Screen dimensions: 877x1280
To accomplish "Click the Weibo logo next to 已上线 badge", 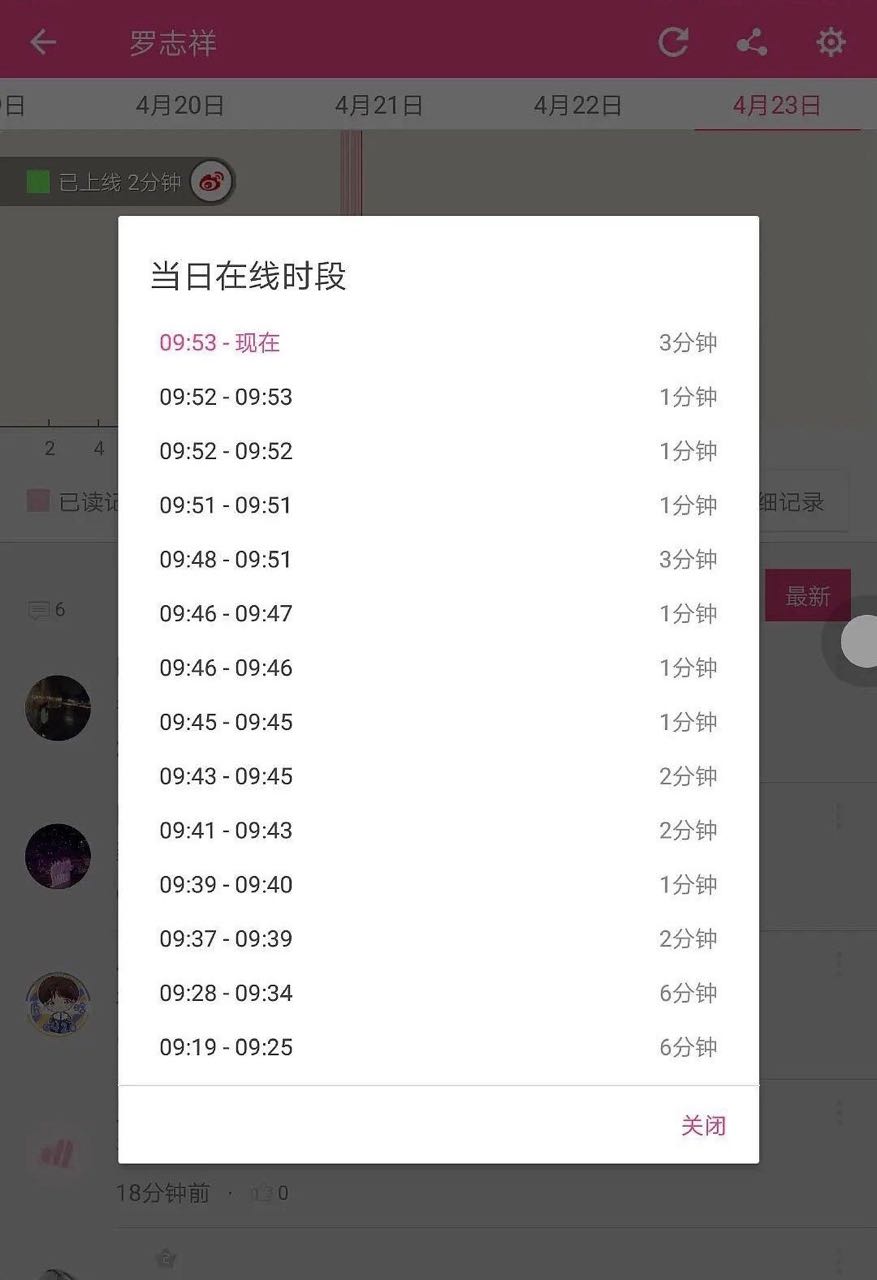I will click(209, 181).
